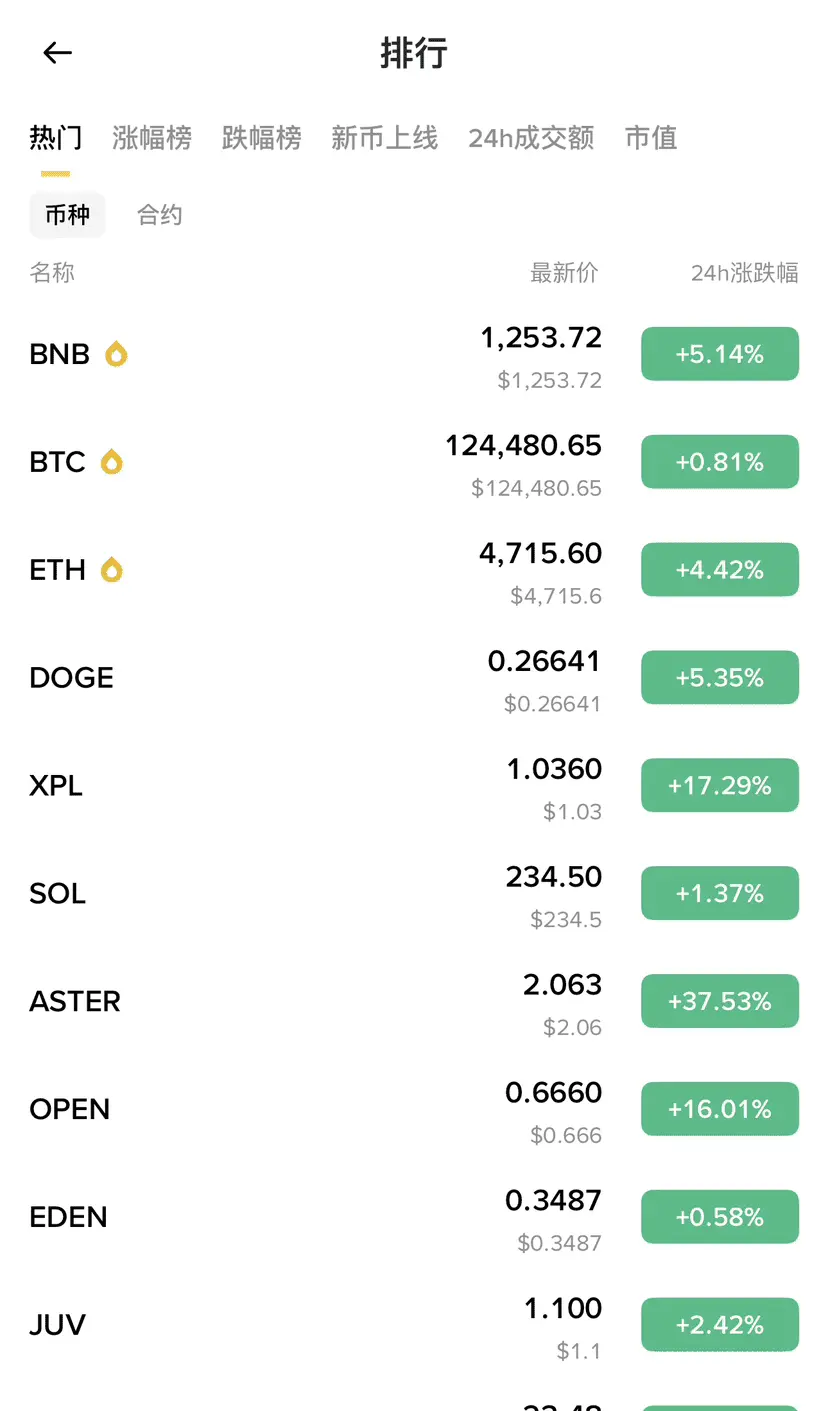
Task: Tap the 24h涨跌幅 column header
Action: (744, 273)
